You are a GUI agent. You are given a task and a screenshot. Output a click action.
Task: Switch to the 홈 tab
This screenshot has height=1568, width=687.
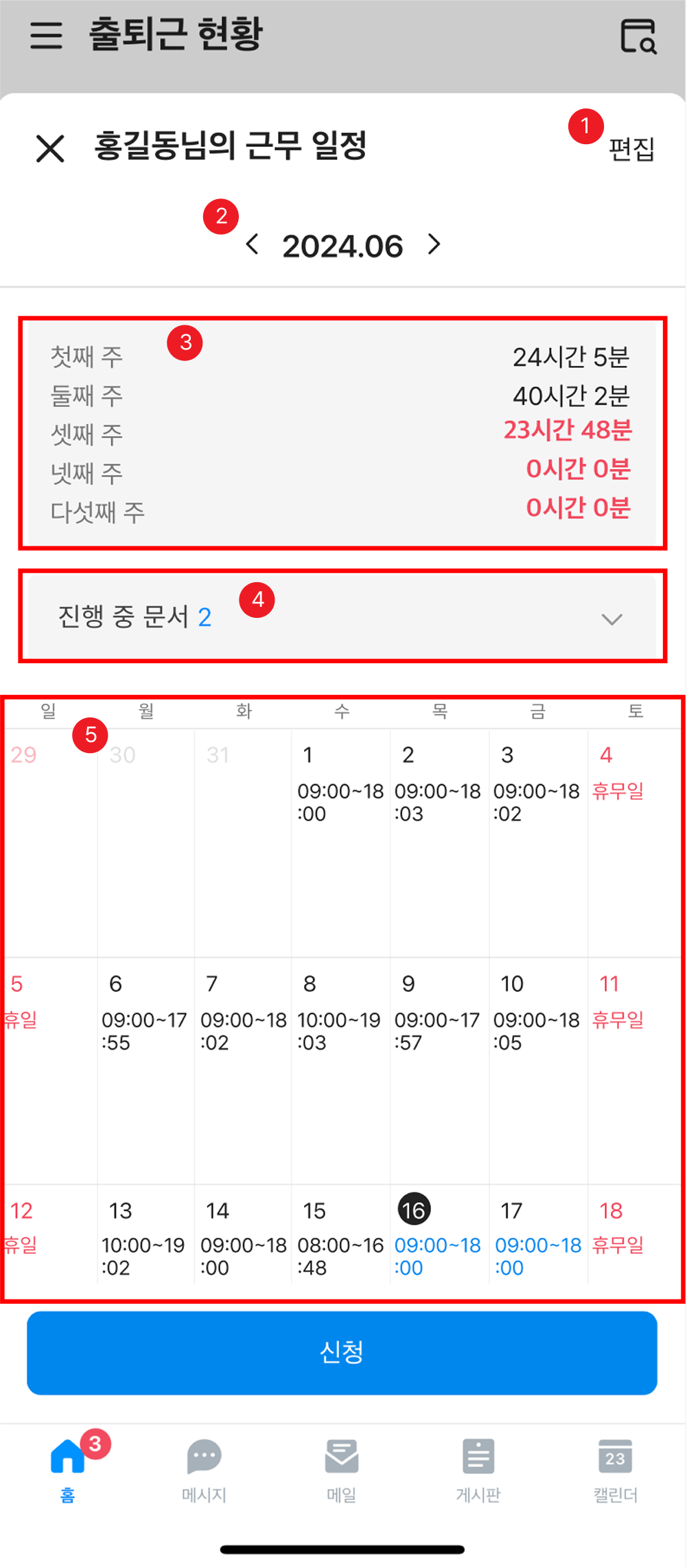(68, 1469)
